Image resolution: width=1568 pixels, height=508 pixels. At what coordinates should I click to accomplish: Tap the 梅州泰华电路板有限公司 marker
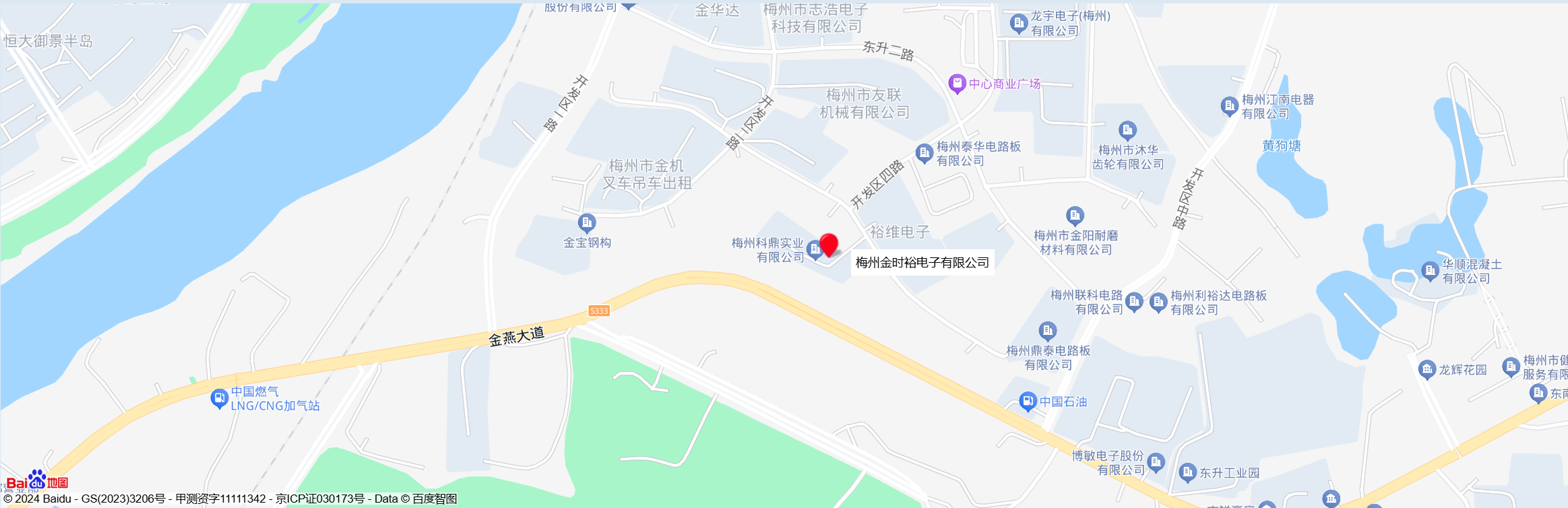[924, 153]
